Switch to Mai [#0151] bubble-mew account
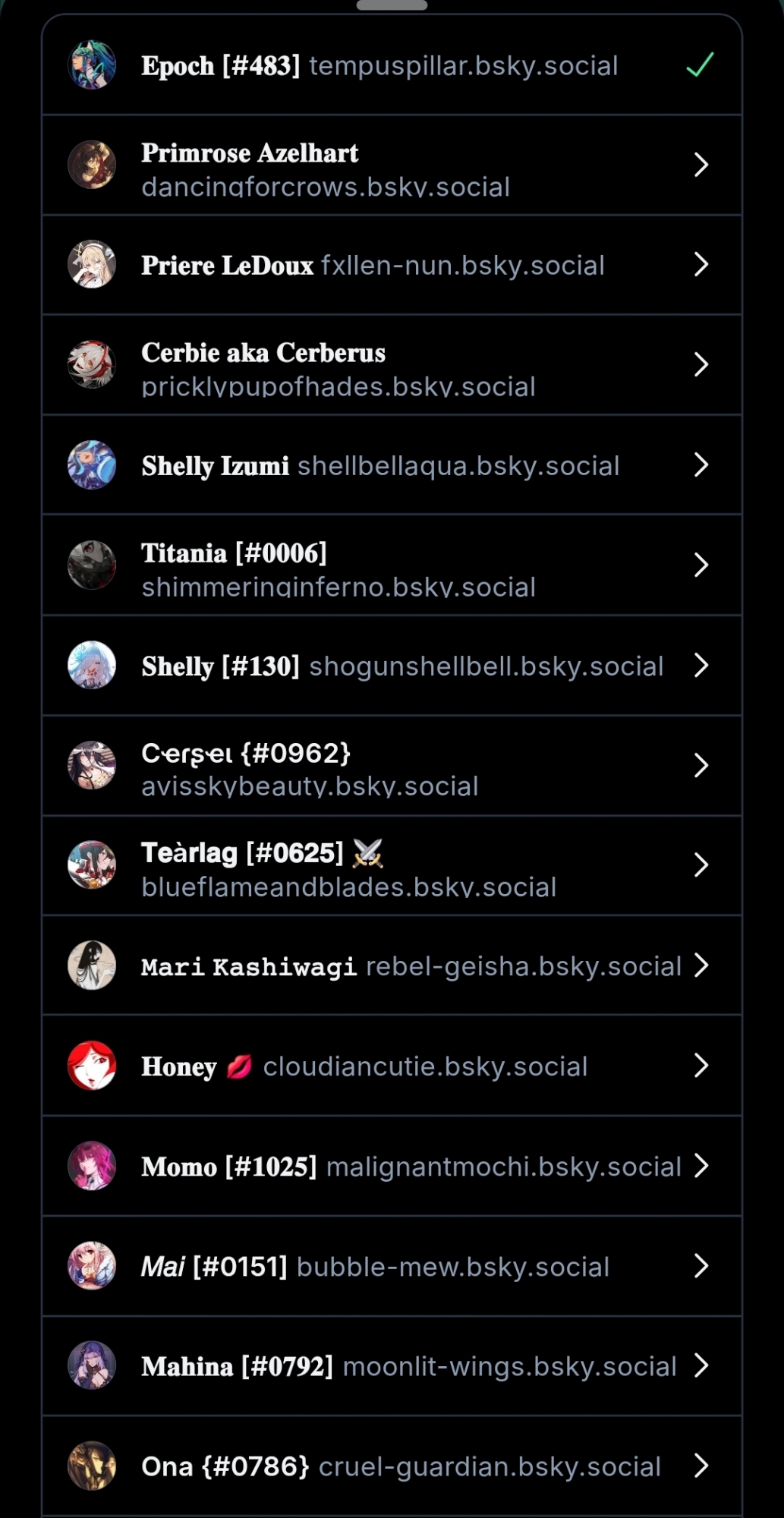 coord(391,1266)
